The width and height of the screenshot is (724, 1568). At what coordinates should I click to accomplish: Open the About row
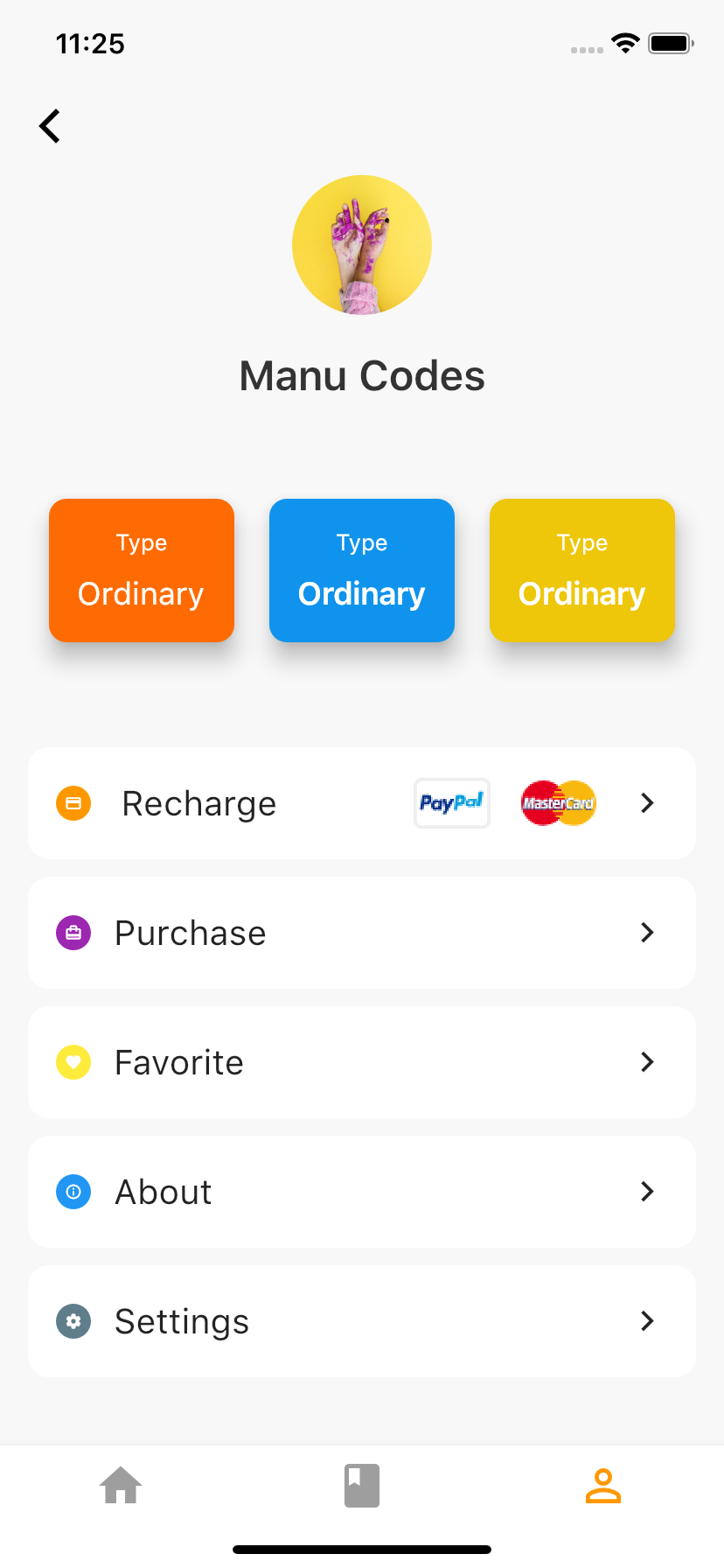click(362, 1192)
